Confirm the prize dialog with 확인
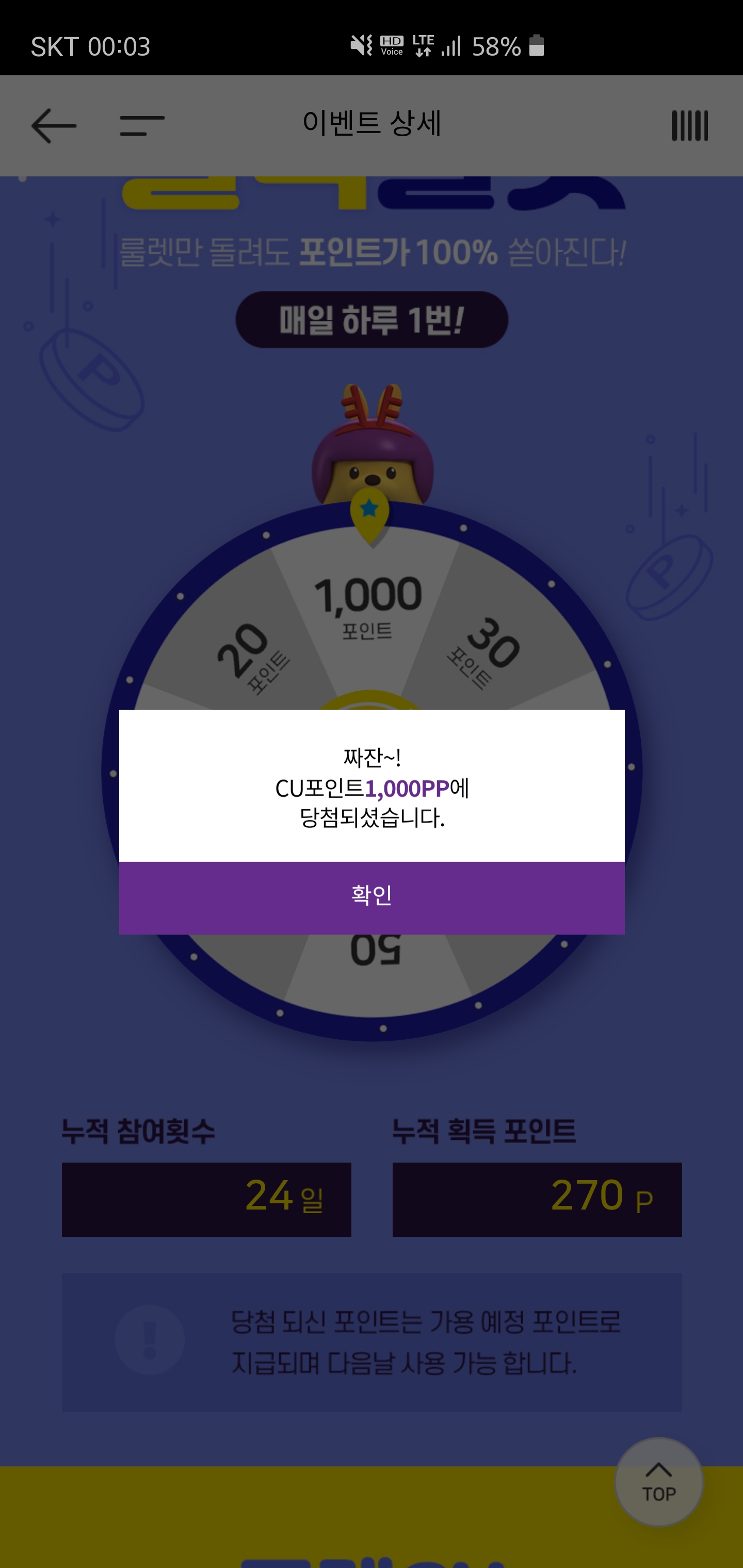Image resolution: width=743 pixels, height=1568 pixels. [x=372, y=896]
